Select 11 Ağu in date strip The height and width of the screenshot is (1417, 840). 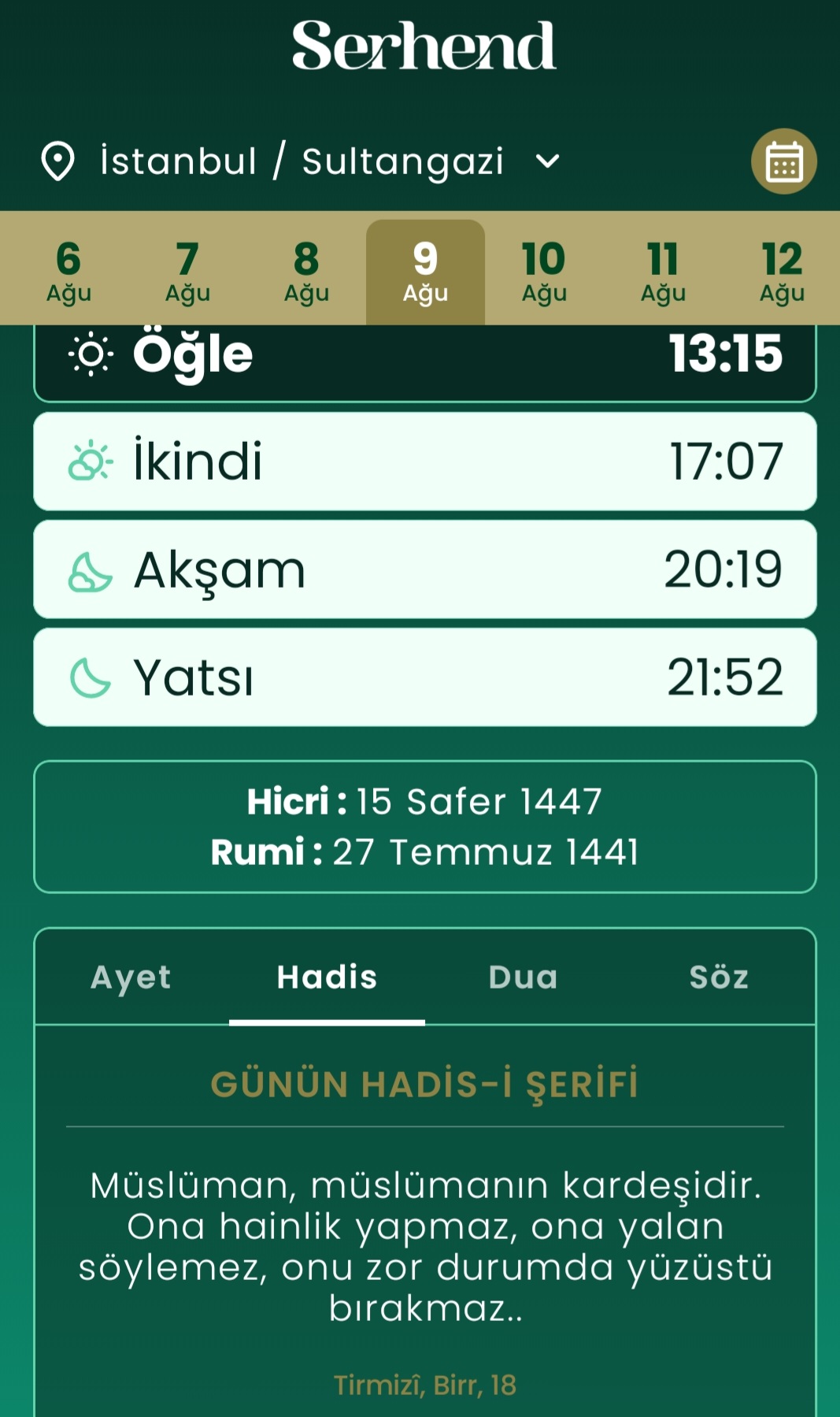pos(663,270)
